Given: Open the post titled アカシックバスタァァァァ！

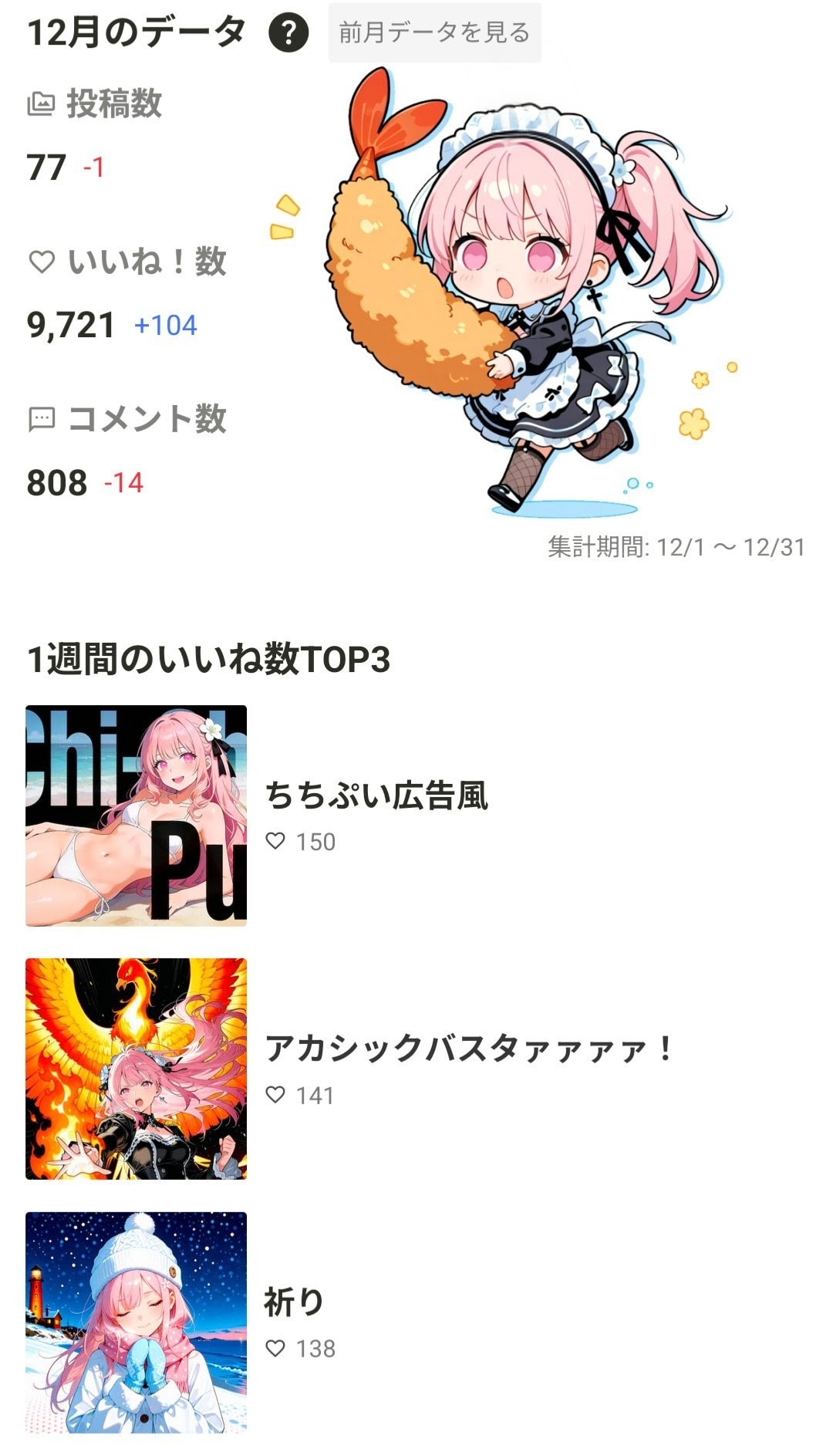Looking at the screenshot, I should coord(469,1047).
